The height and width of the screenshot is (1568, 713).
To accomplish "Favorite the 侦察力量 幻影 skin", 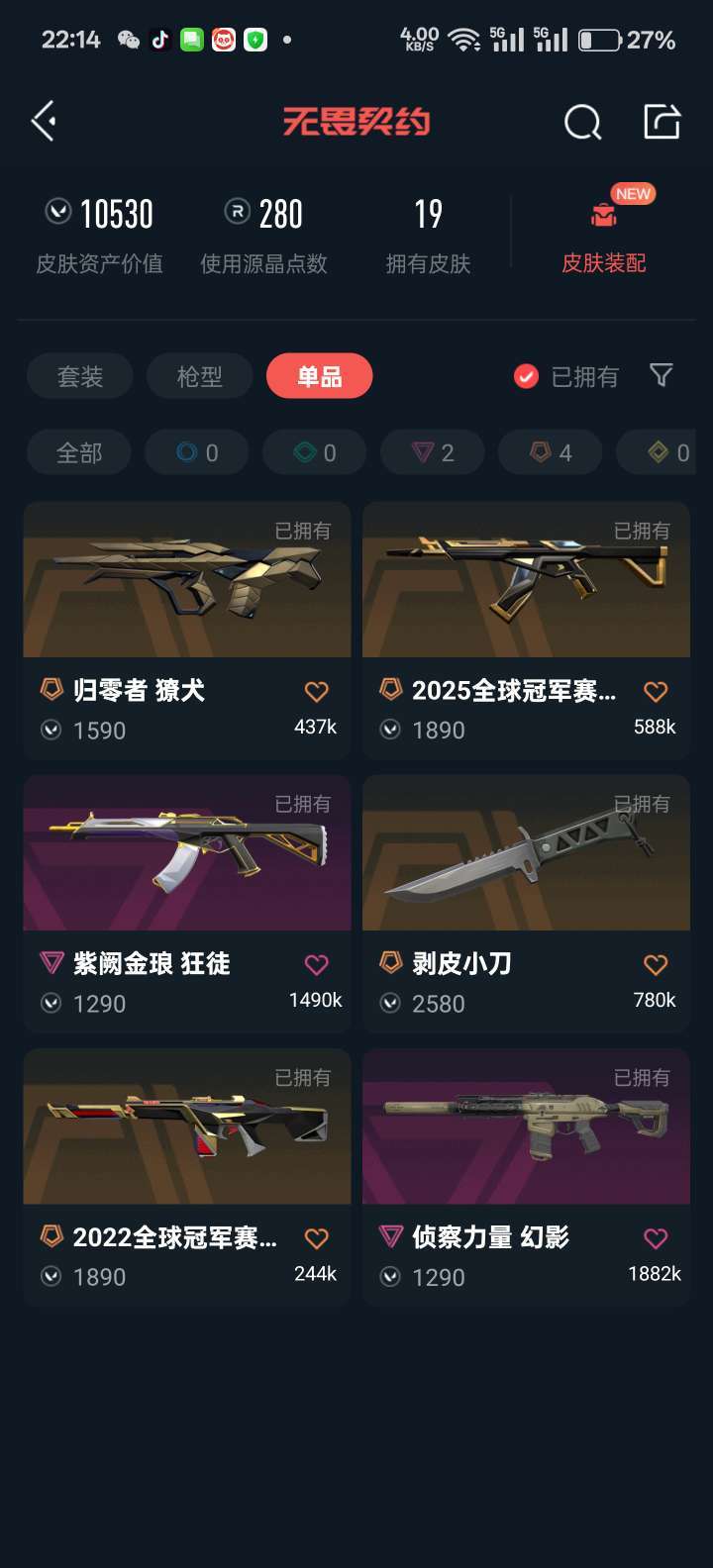I will tap(655, 1237).
